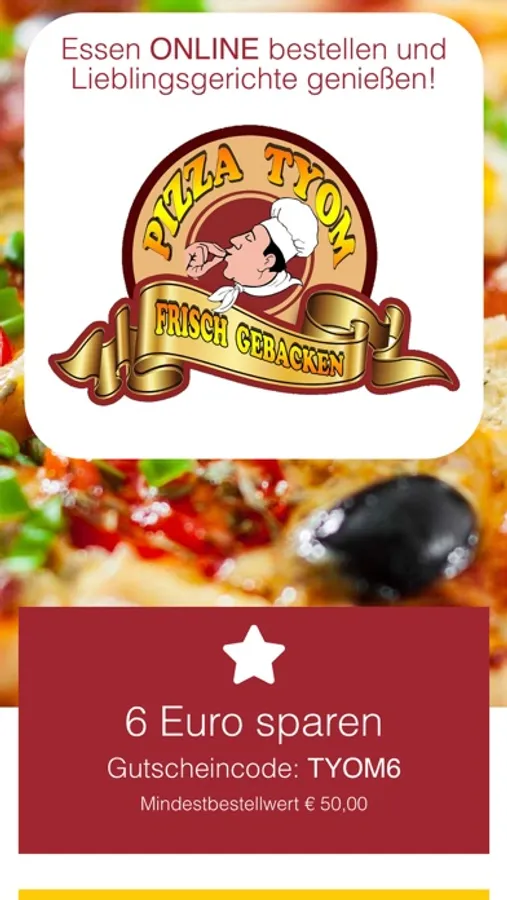Open the 6 Euro sparen voucher card
This screenshot has height=900, width=507.
(x=254, y=730)
